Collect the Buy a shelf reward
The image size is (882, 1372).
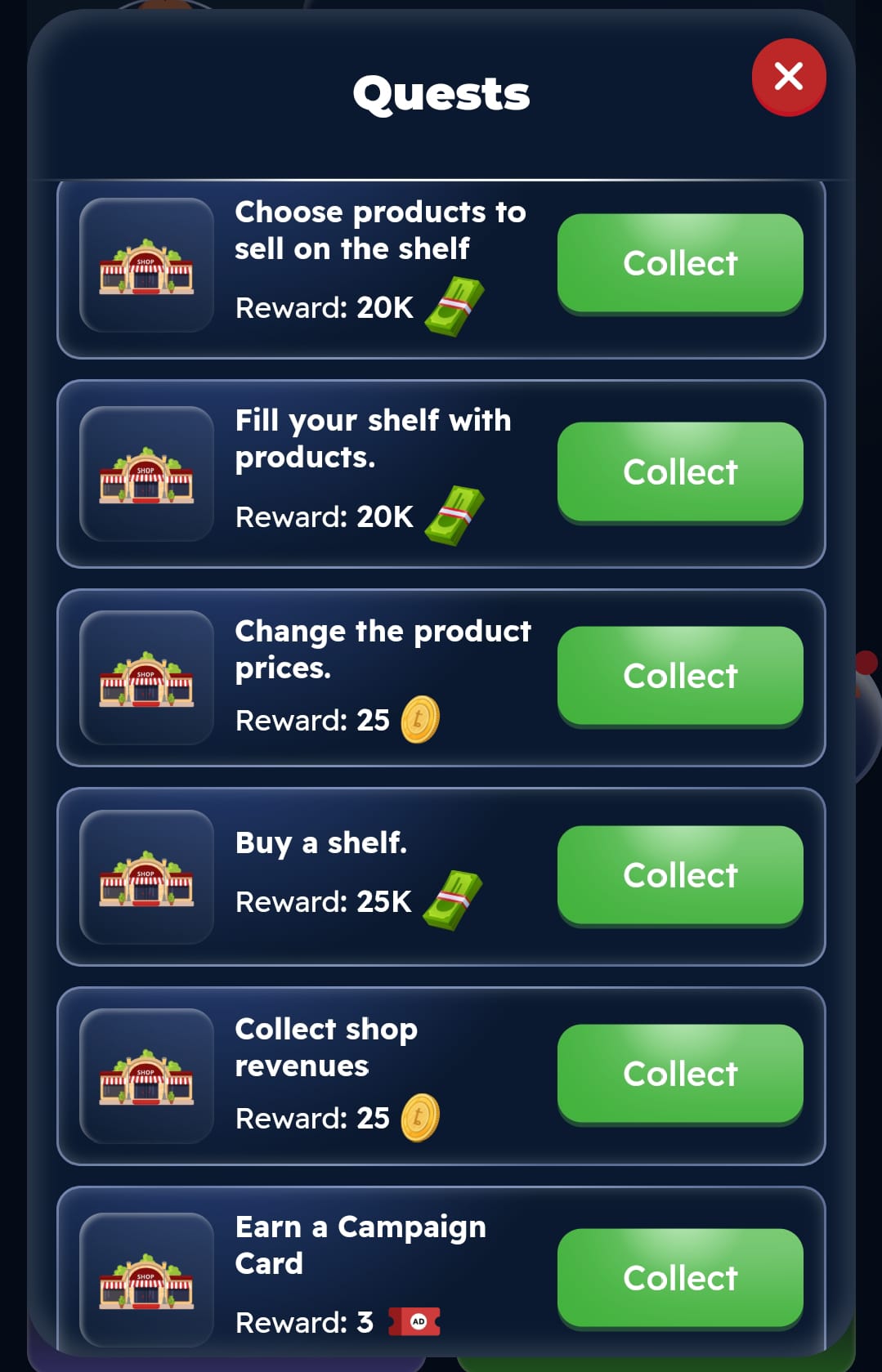point(679,875)
